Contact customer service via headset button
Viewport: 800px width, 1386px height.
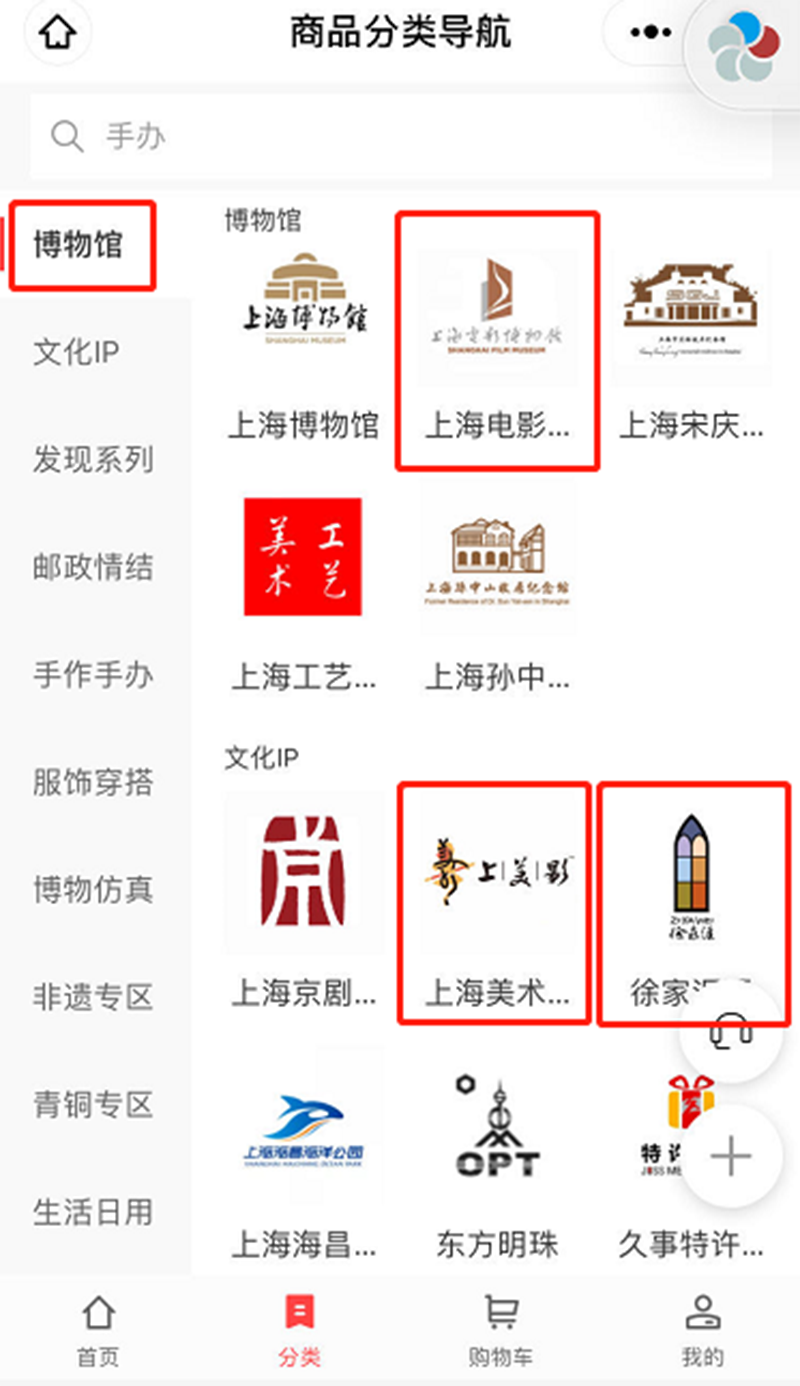point(730,1032)
